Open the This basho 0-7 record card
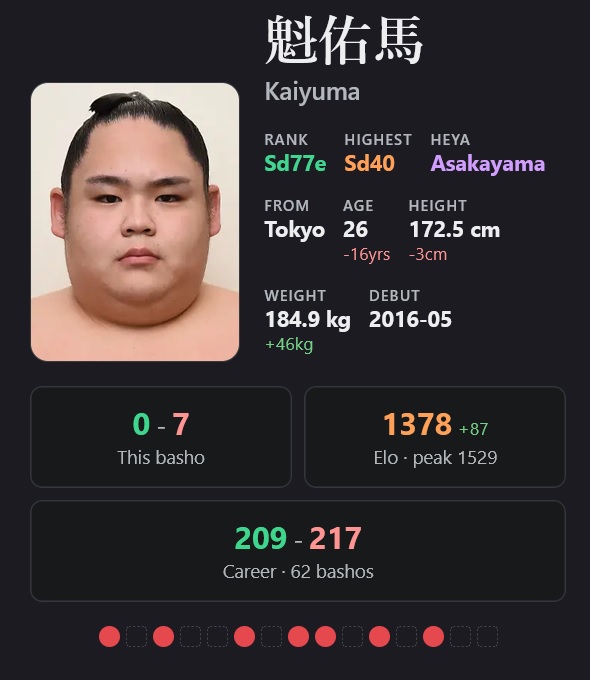Screen dimensions: 590x680 pyautogui.click(x=161, y=437)
